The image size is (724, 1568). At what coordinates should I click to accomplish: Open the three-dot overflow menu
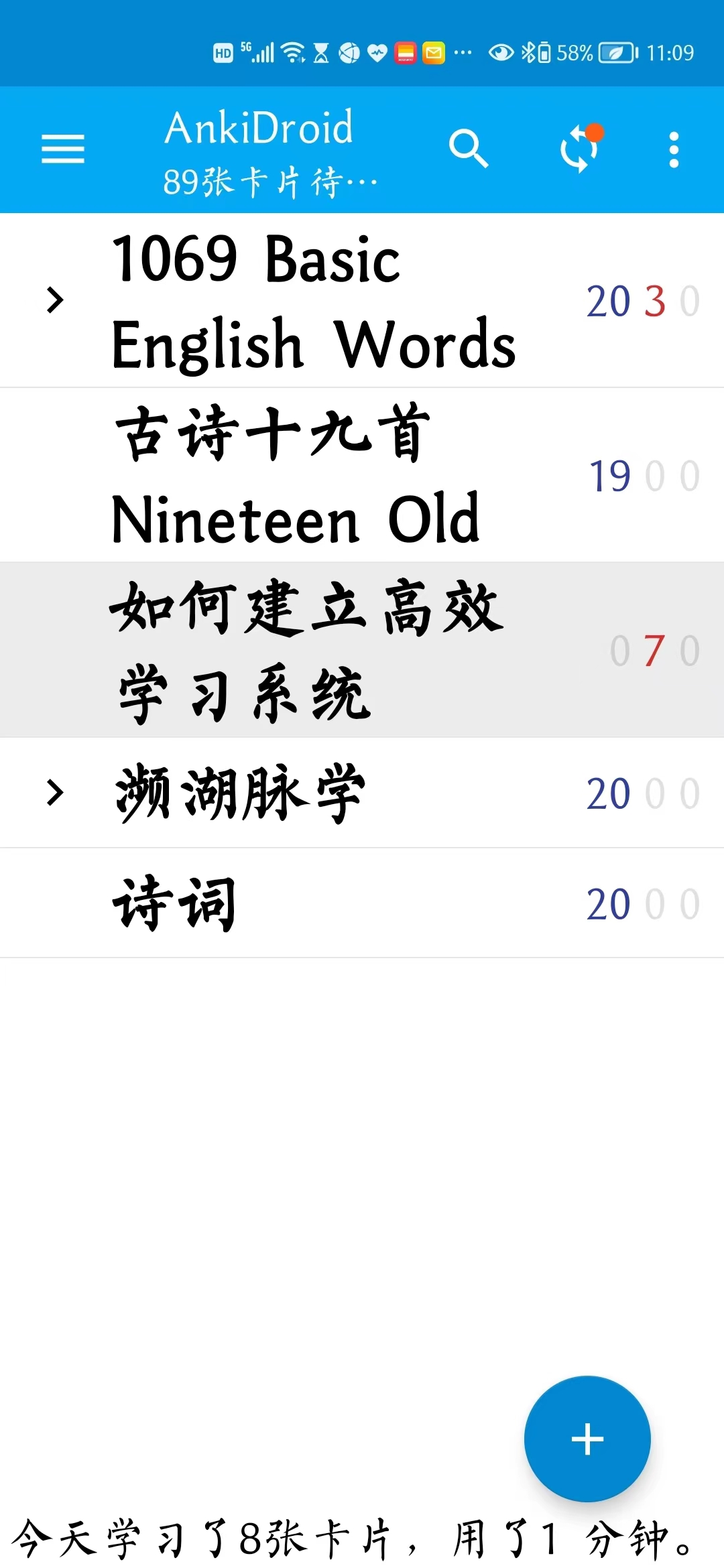(674, 149)
